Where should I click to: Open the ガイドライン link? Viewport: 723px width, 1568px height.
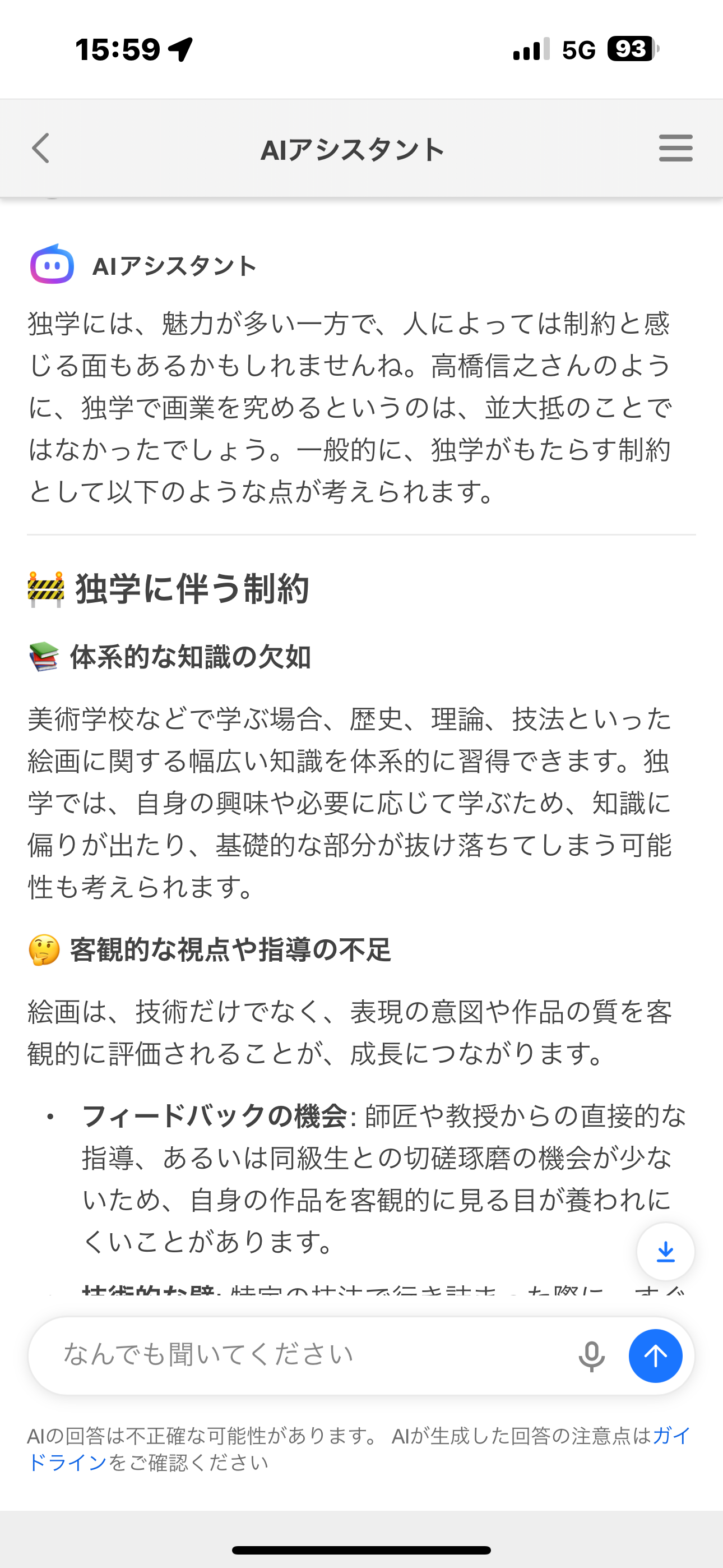[67, 1462]
